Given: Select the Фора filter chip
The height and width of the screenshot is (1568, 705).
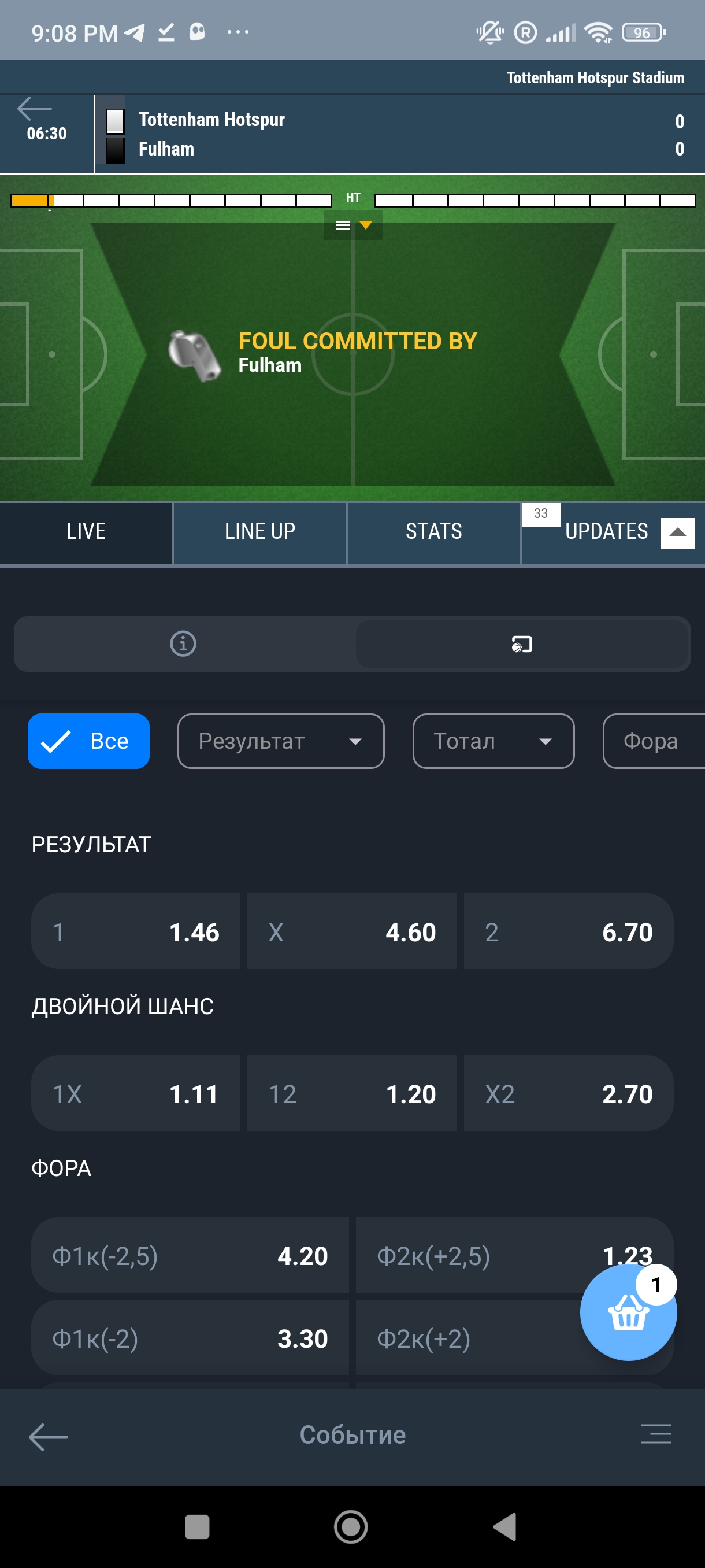Looking at the screenshot, I should pyautogui.click(x=652, y=741).
